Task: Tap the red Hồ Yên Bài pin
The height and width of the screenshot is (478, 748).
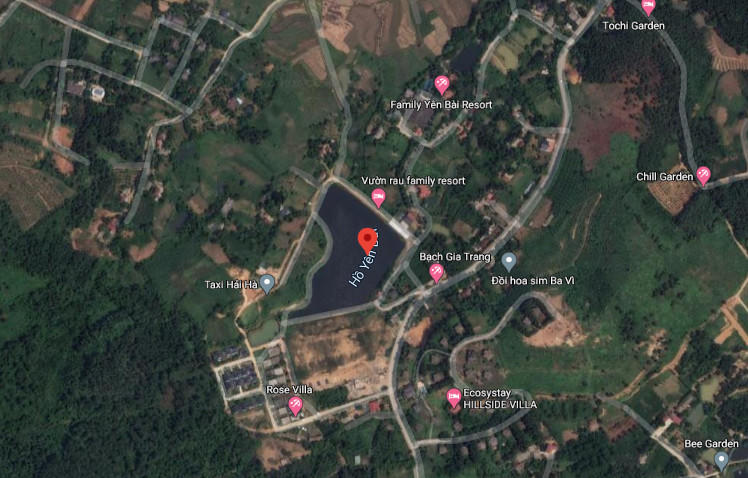Action: (x=367, y=240)
